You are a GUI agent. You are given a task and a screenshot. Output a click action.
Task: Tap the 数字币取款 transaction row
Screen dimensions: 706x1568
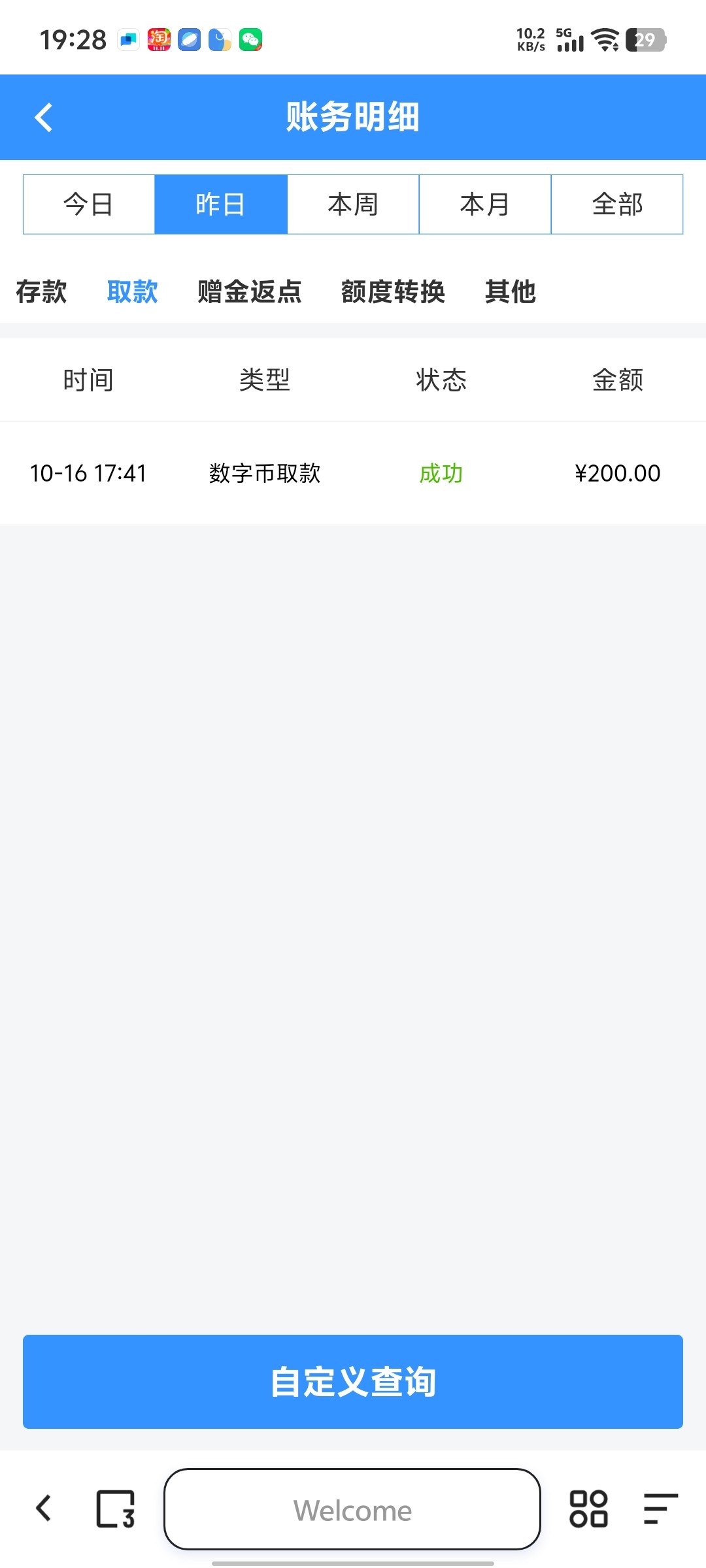point(265,474)
